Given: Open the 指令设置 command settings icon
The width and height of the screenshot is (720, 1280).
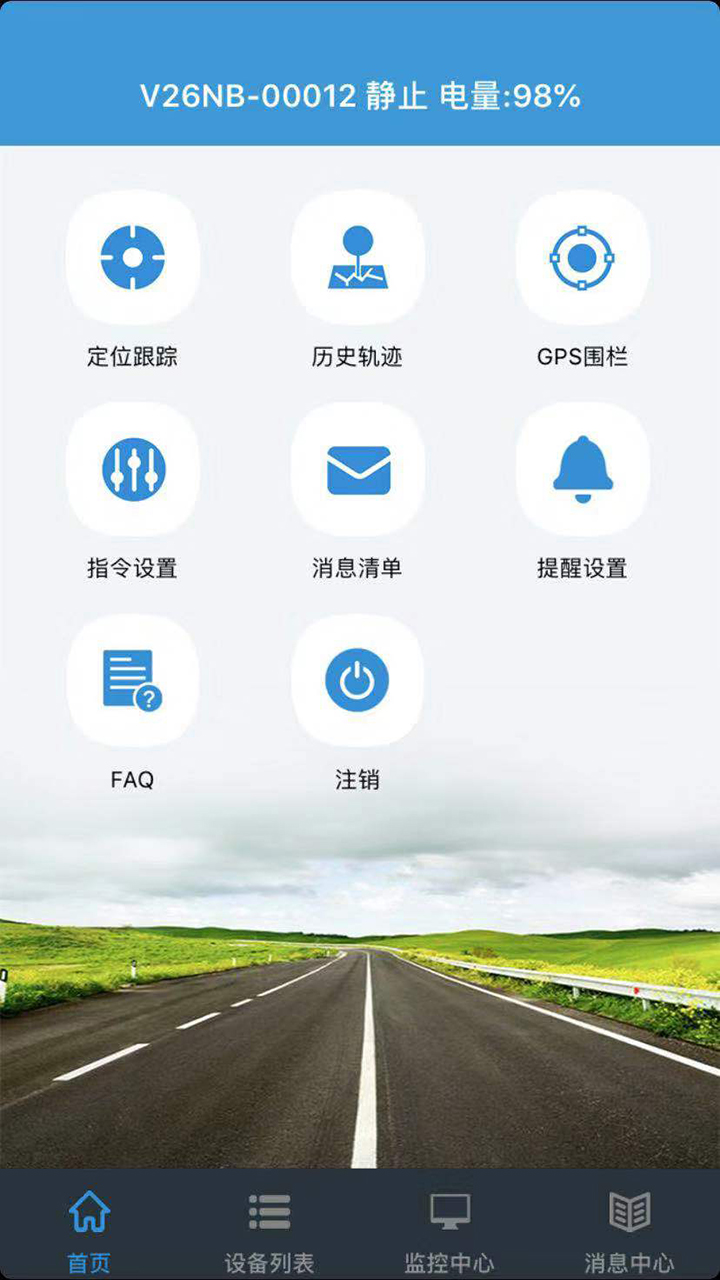Looking at the screenshot, I should (x=133, y=469).
